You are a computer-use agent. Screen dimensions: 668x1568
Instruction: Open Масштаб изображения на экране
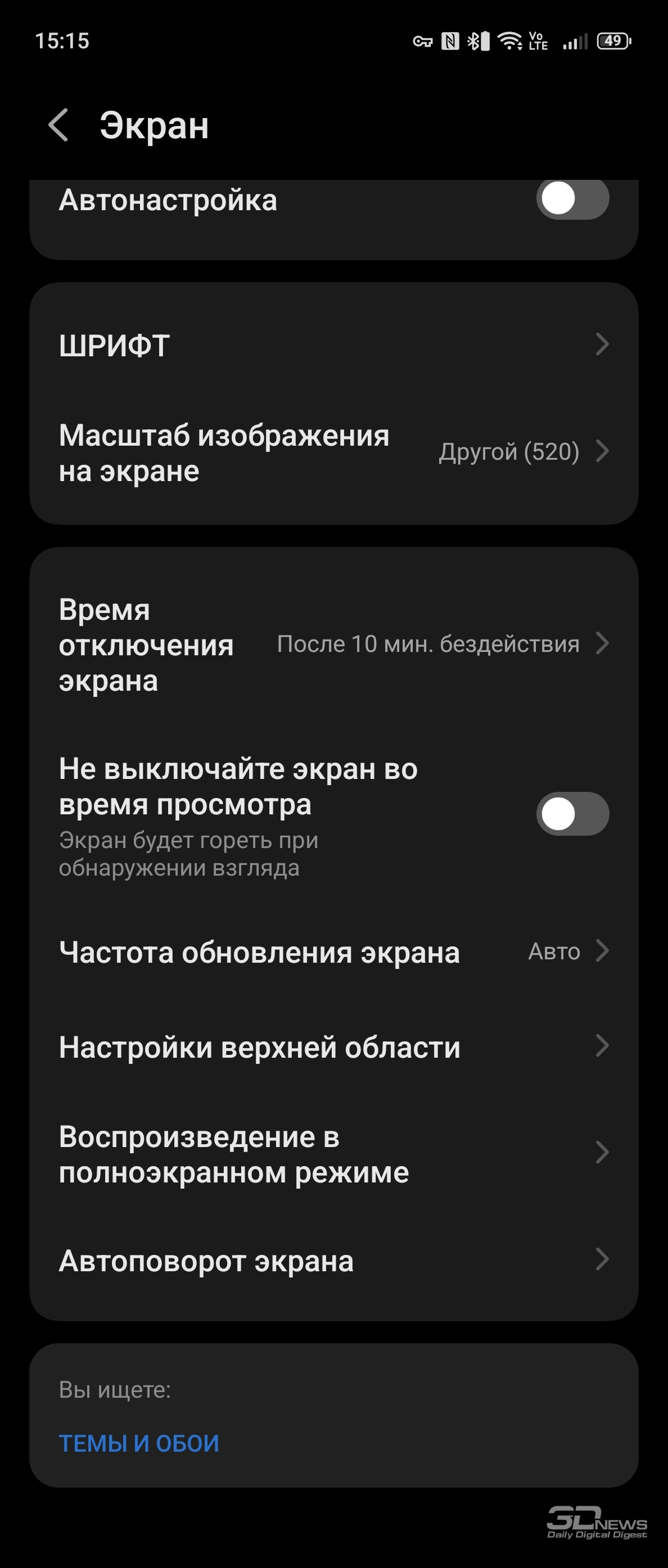[333, 452]
